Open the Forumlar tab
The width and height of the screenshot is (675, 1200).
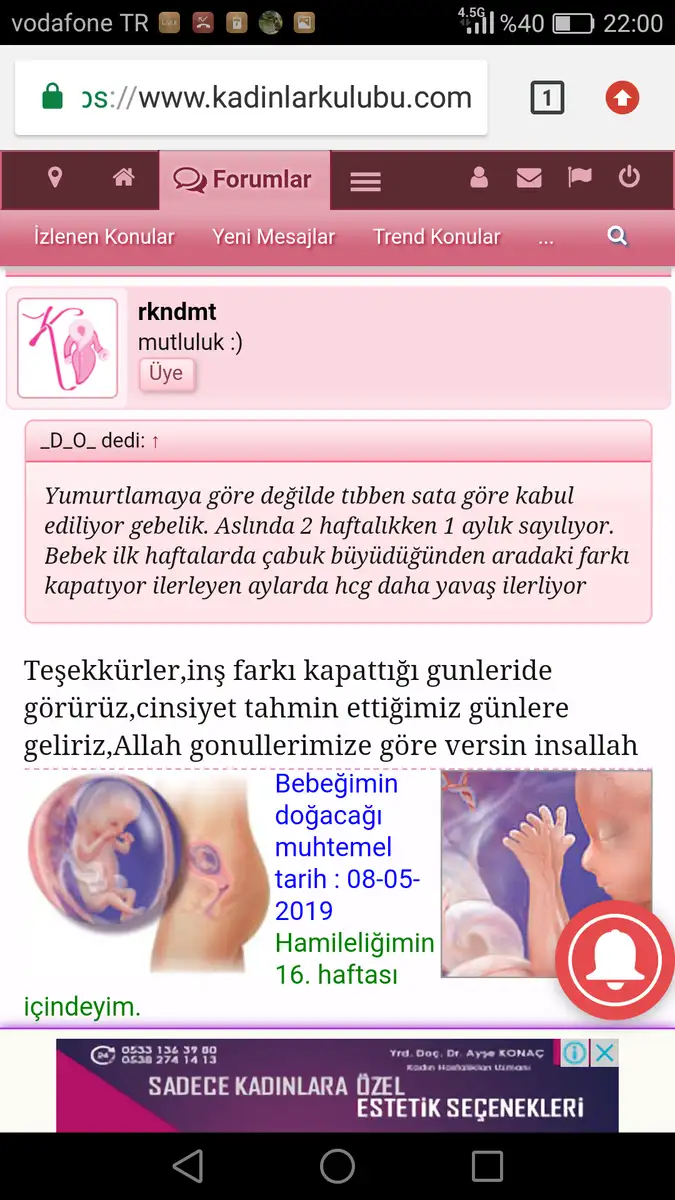point(243,180)
